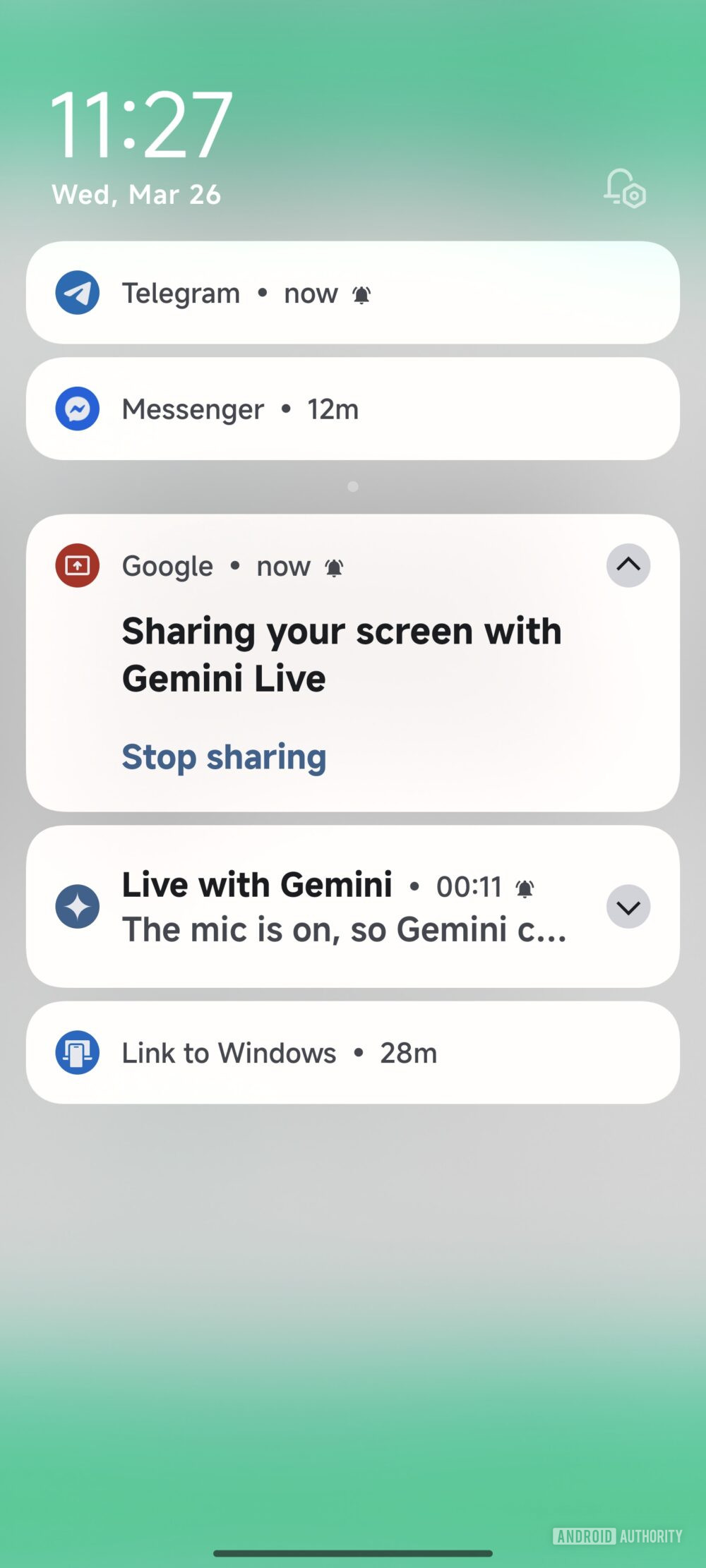The height and width of the screenshot is (1568, 706).
Task: Tap Stop sharing in the Google notification
Action: (x=224, y=756)
